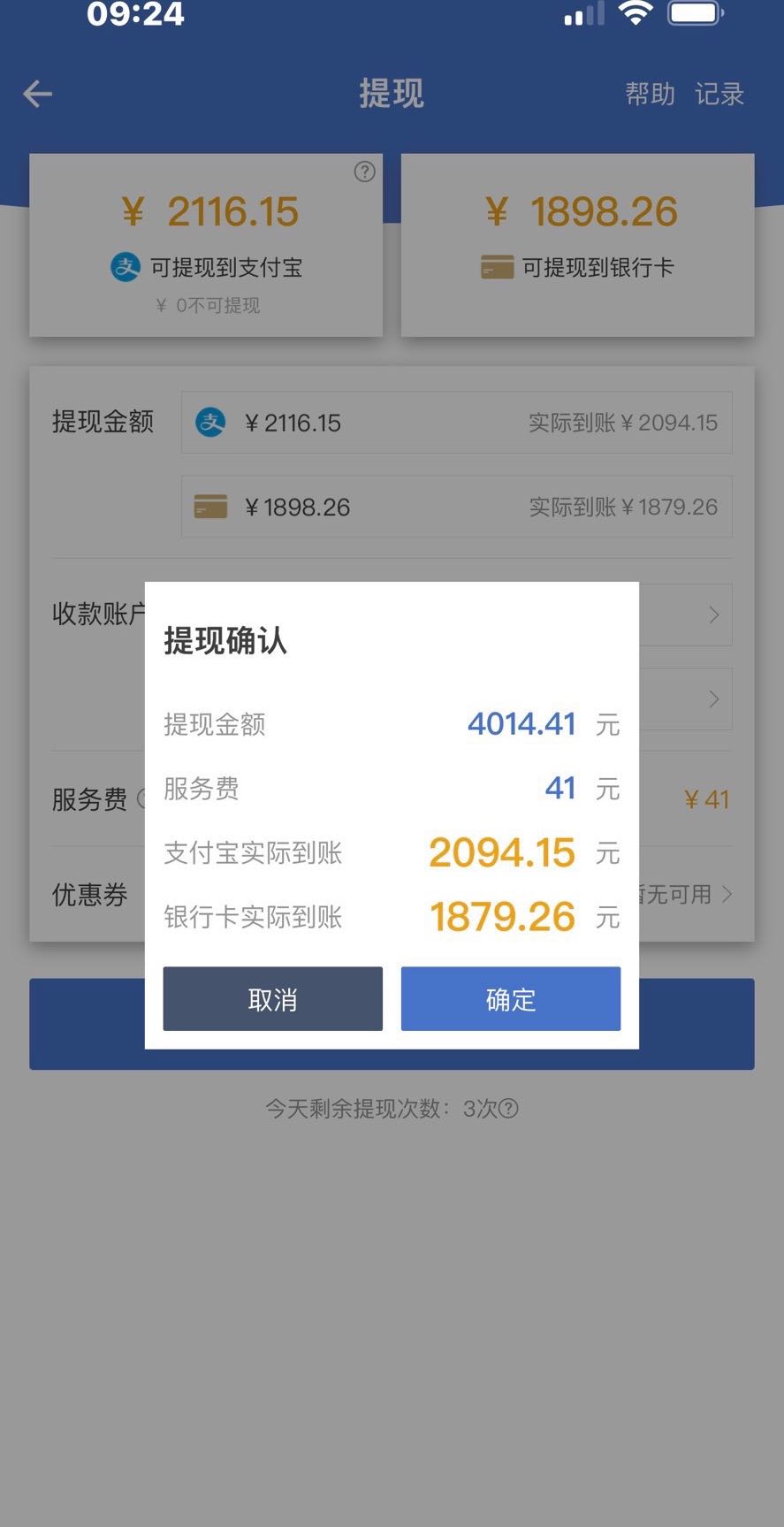Open the 优惠券 coupon row

pos(689,894)
